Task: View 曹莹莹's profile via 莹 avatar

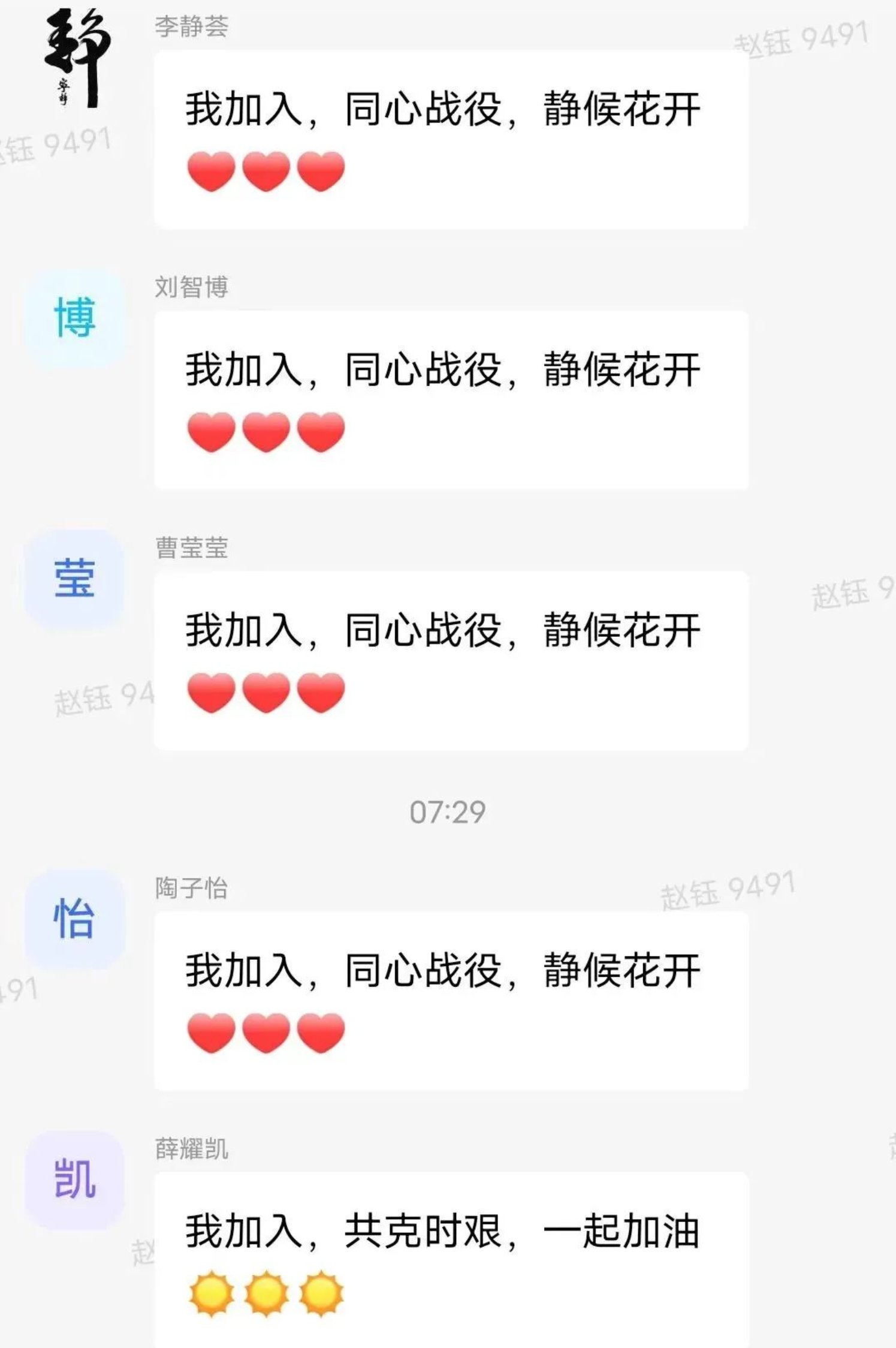Action: click(x=75, y=579)
